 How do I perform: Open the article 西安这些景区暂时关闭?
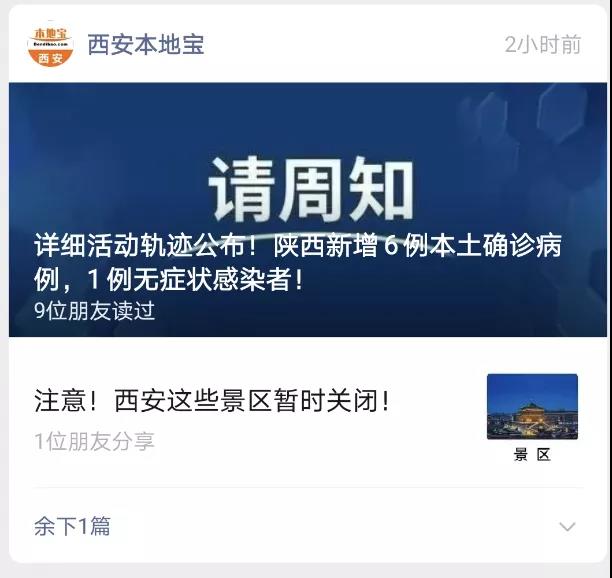[x=212, y=402]
